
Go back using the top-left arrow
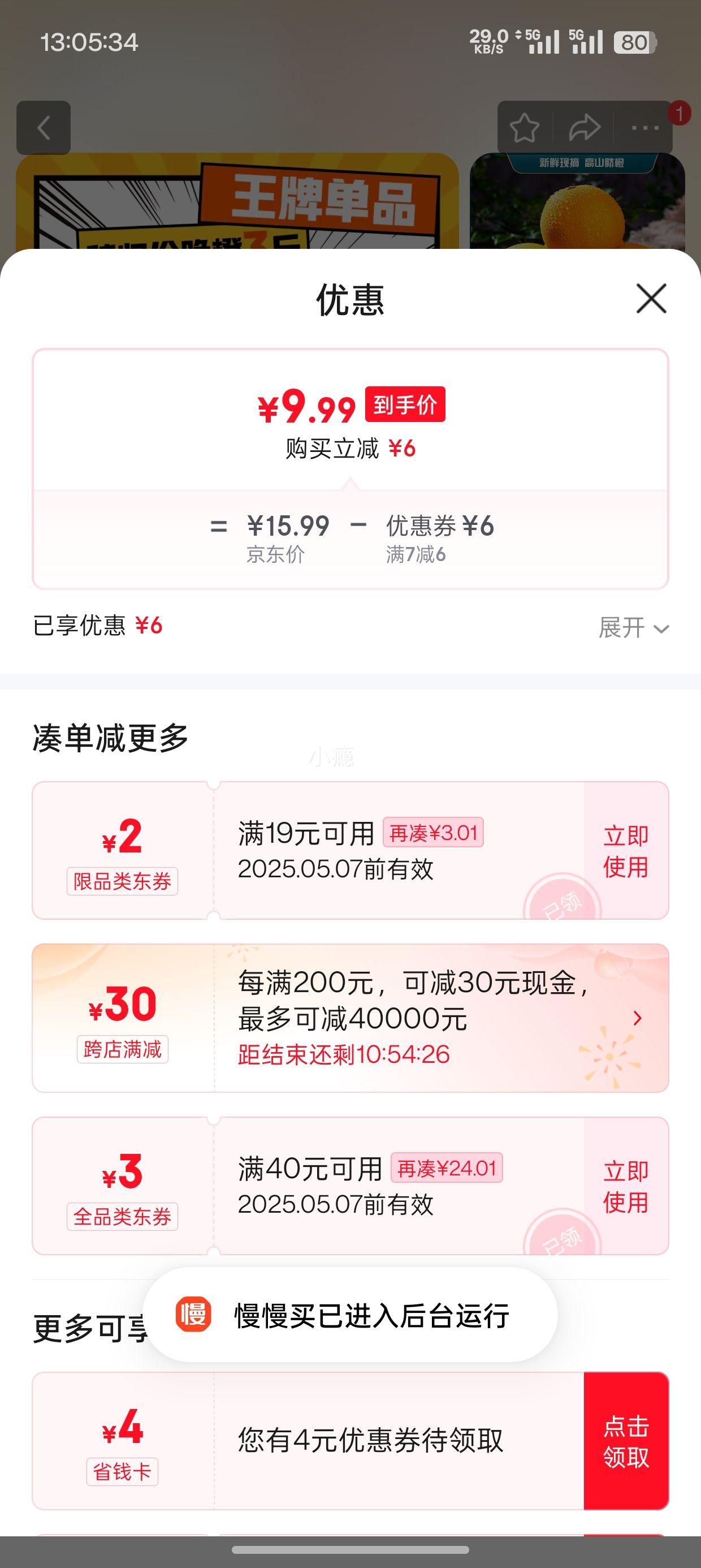43,128
